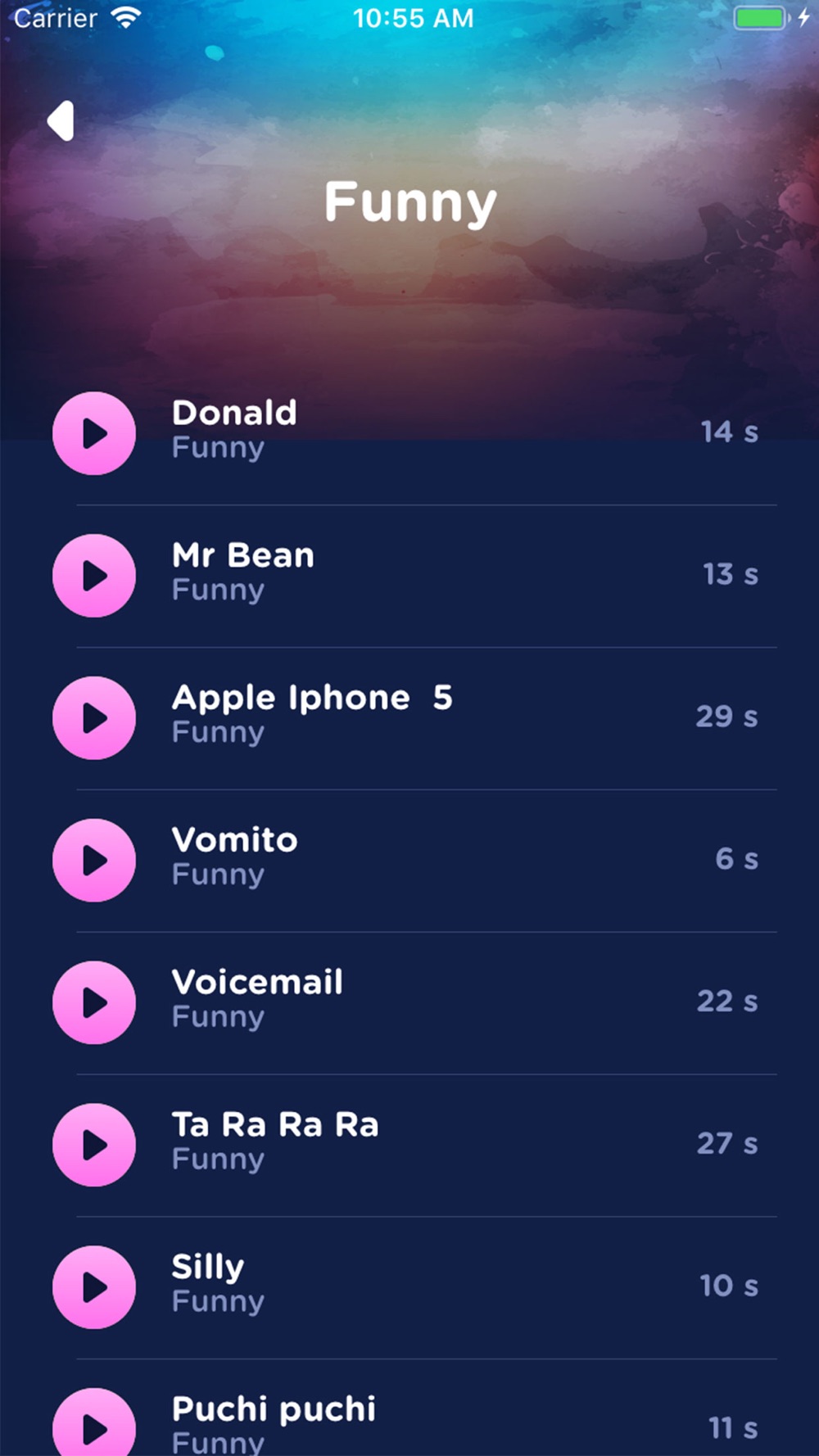Play the Vomito ringtone

[94, 861]
